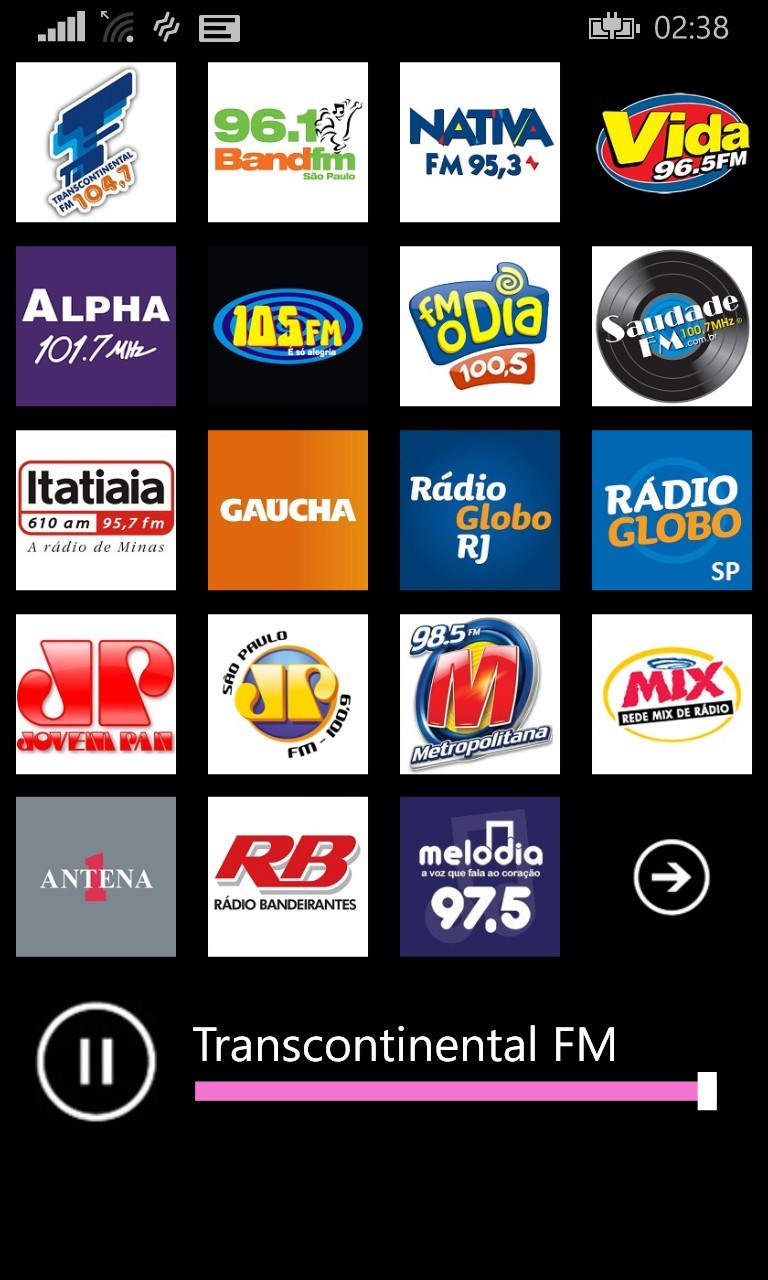Go to the next page of stations

click(671, 877)
